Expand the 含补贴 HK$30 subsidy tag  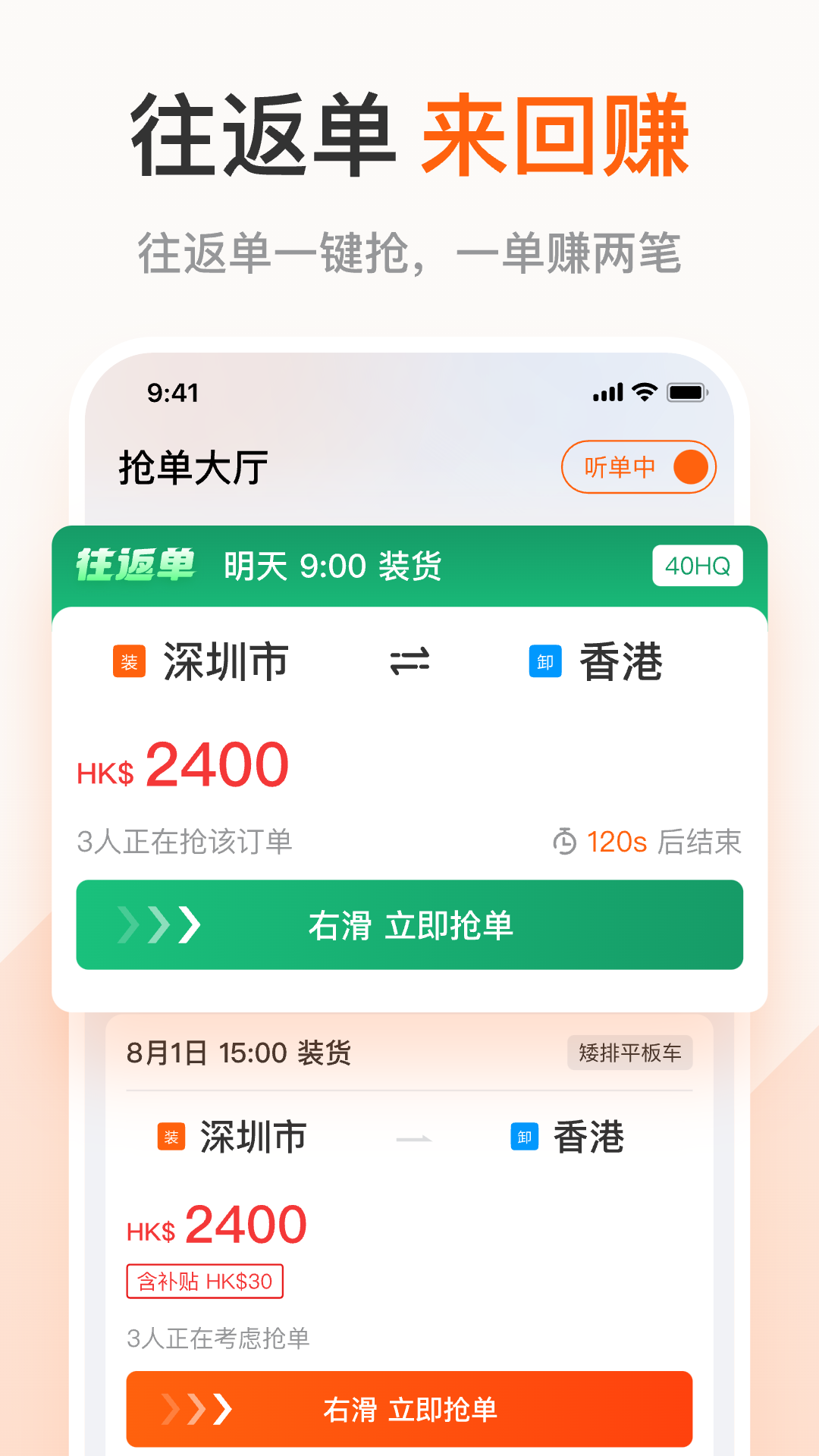[205, 1282]
